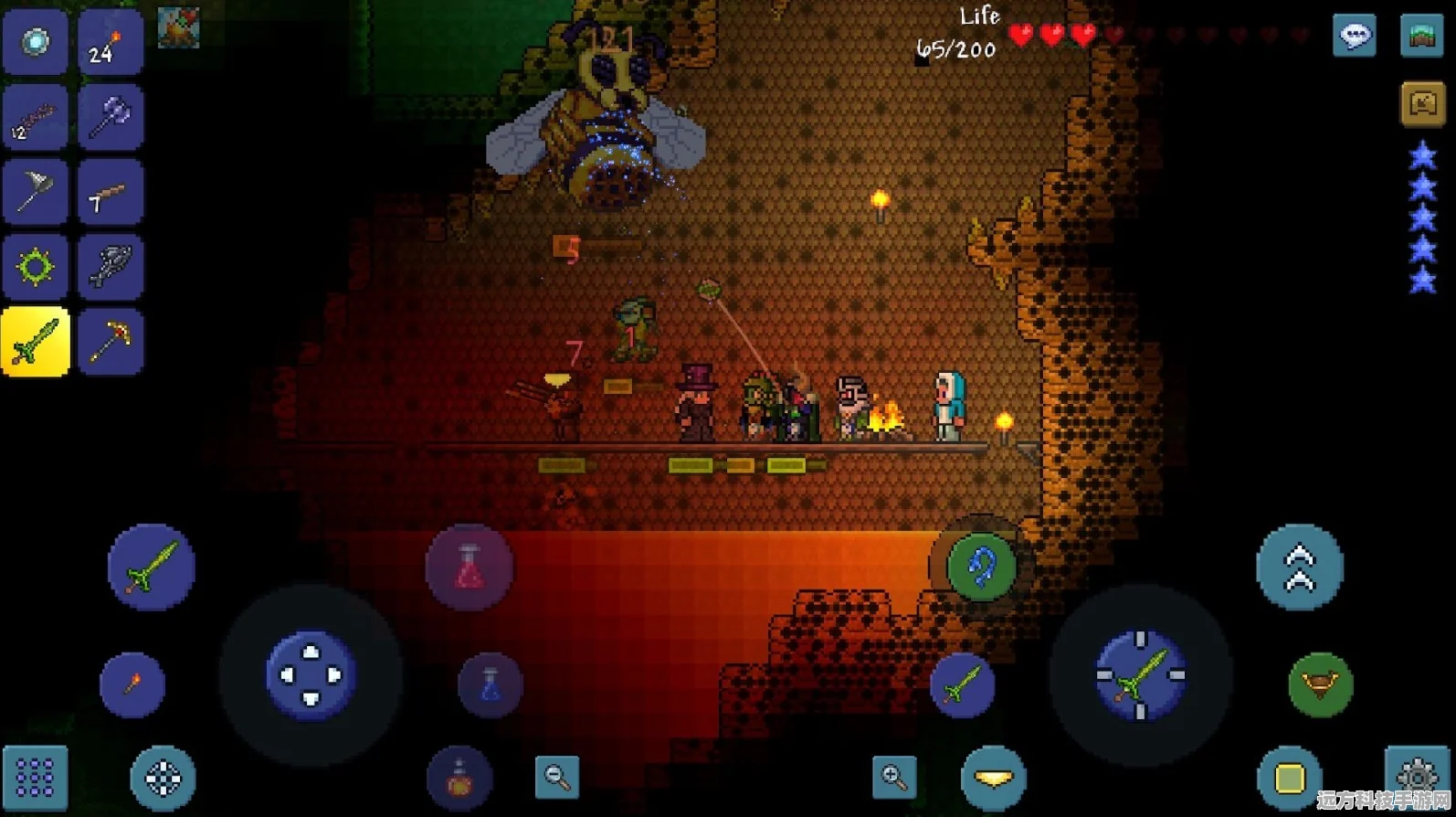Select the axe hotbar slot
Viewport: 1456px width, 817px height.
(x=36, y=192)
